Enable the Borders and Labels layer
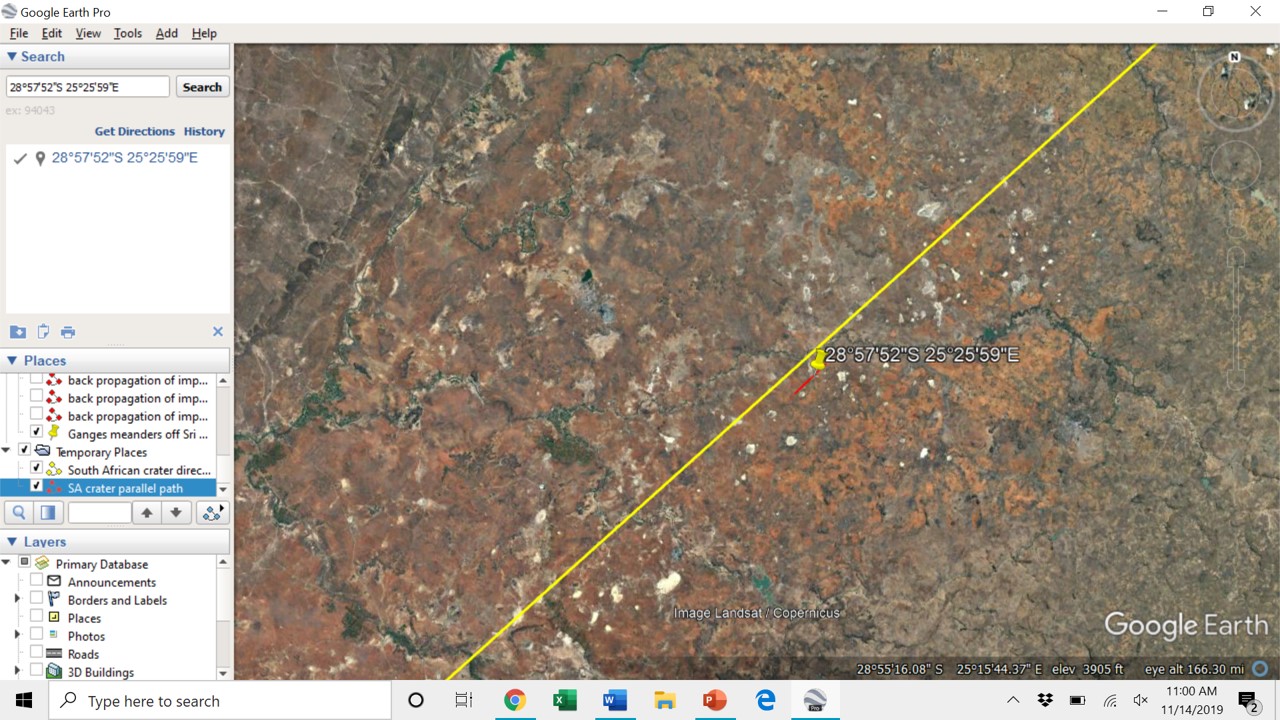The image size is (1280, 720). (37, 600)
